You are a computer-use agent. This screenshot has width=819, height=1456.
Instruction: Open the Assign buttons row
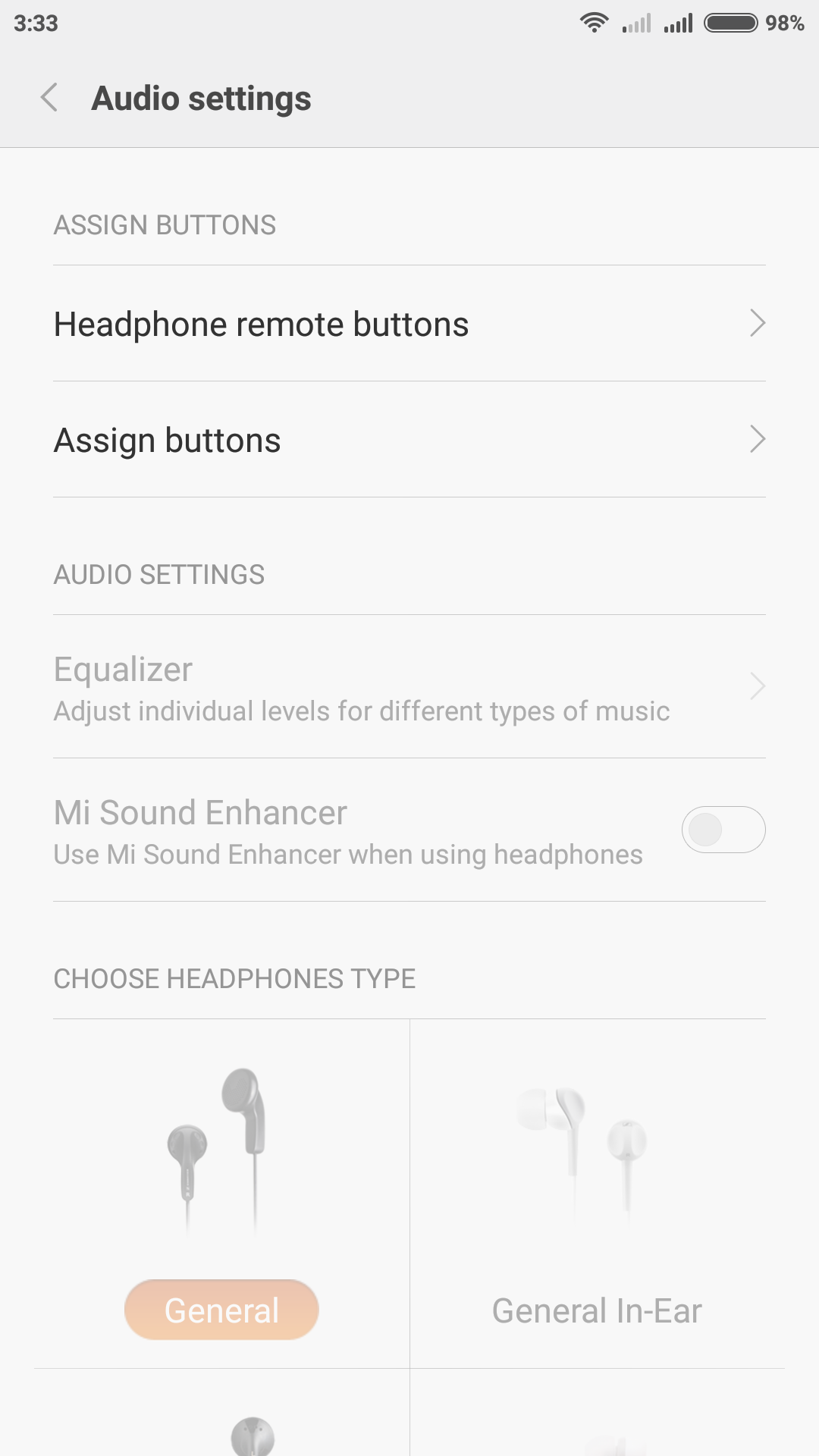coord(409,440)
